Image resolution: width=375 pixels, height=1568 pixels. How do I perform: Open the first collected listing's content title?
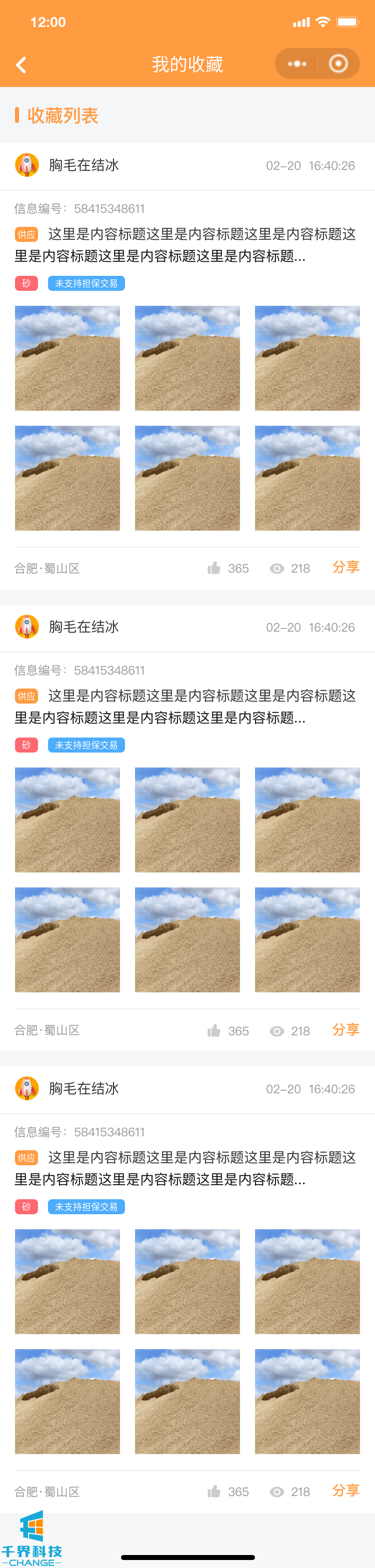click(x=186, y=245)
